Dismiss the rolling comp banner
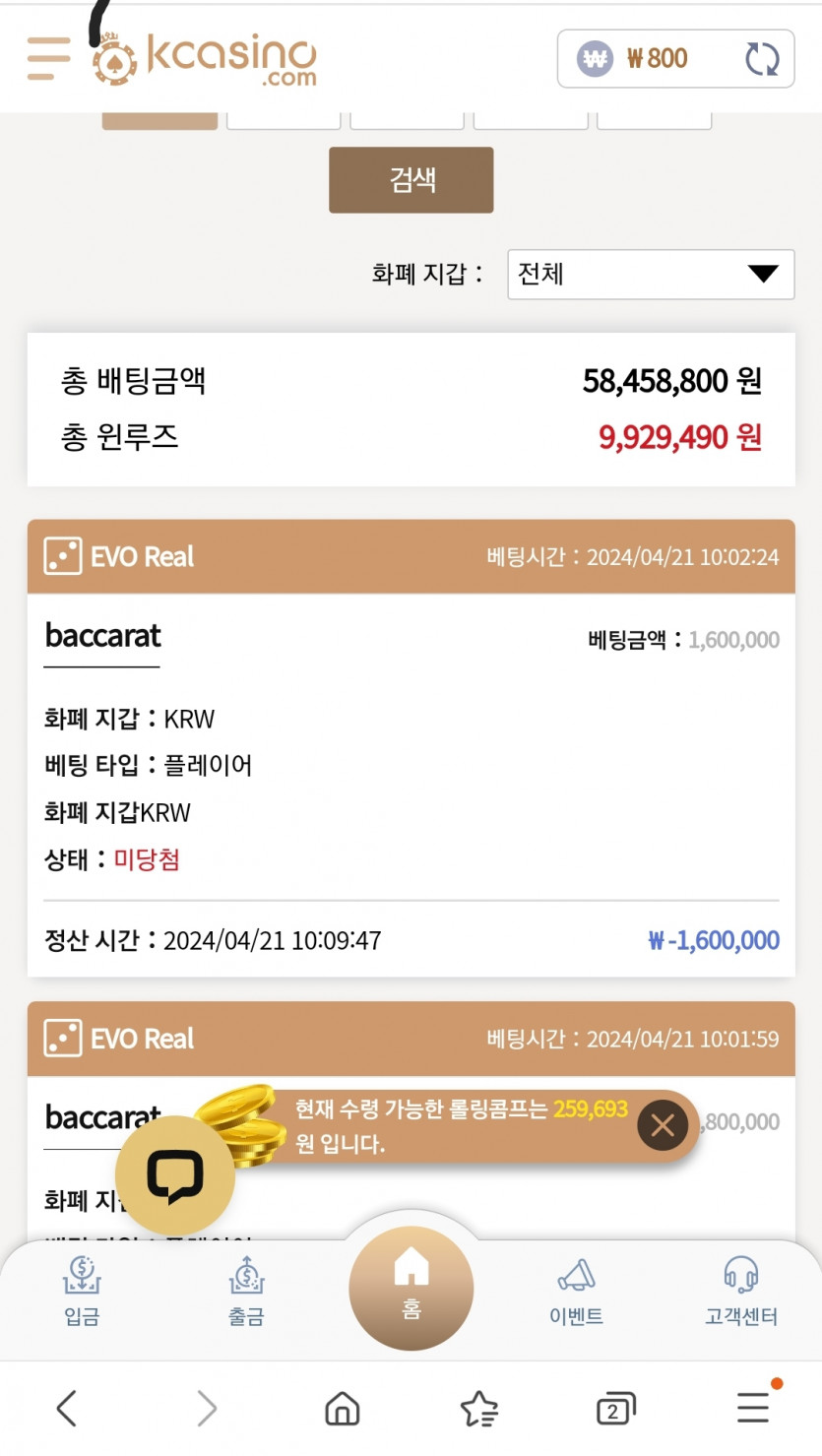Screen dimensions: 822x1456 click(x=663, y=1124)
